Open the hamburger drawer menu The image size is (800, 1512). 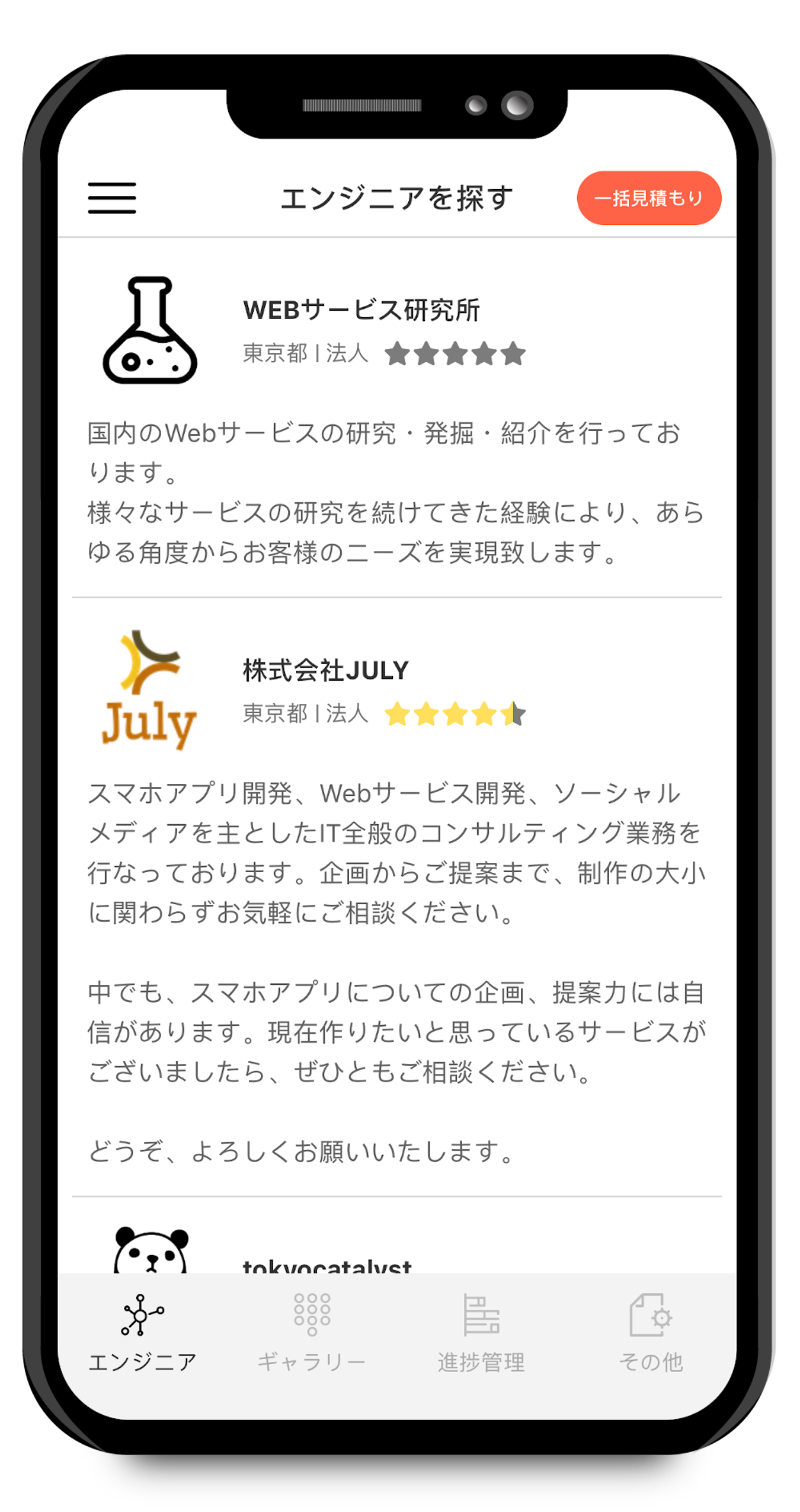[x=112, y=197]
